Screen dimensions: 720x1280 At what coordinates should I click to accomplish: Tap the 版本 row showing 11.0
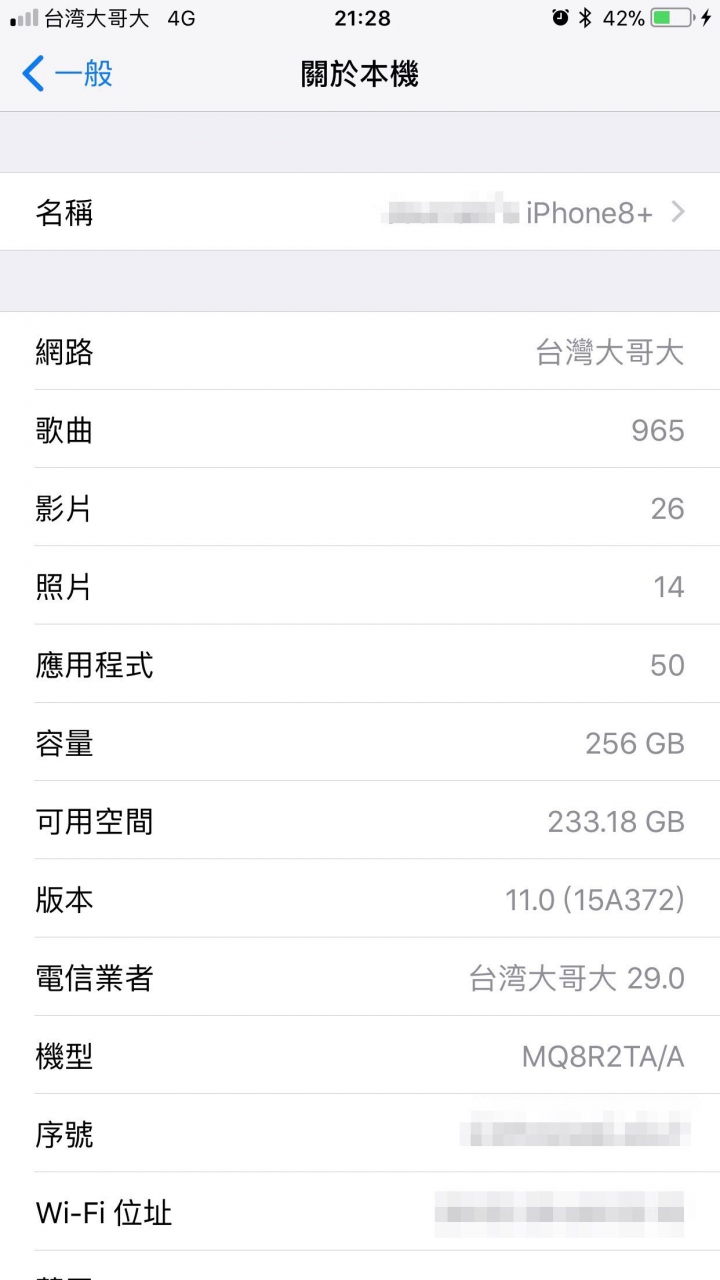(x=360, y=900)
